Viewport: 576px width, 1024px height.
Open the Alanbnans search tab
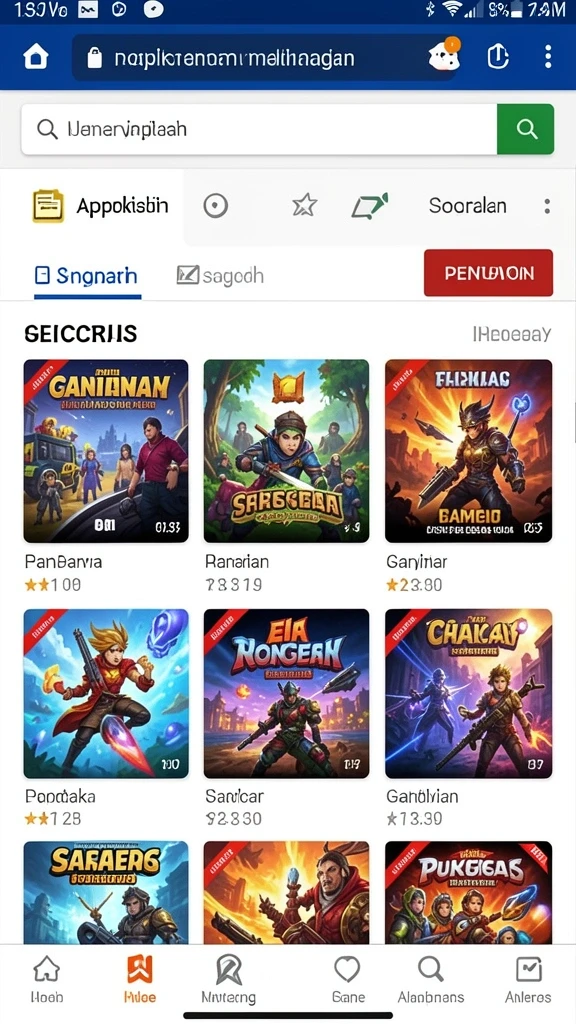431,979
